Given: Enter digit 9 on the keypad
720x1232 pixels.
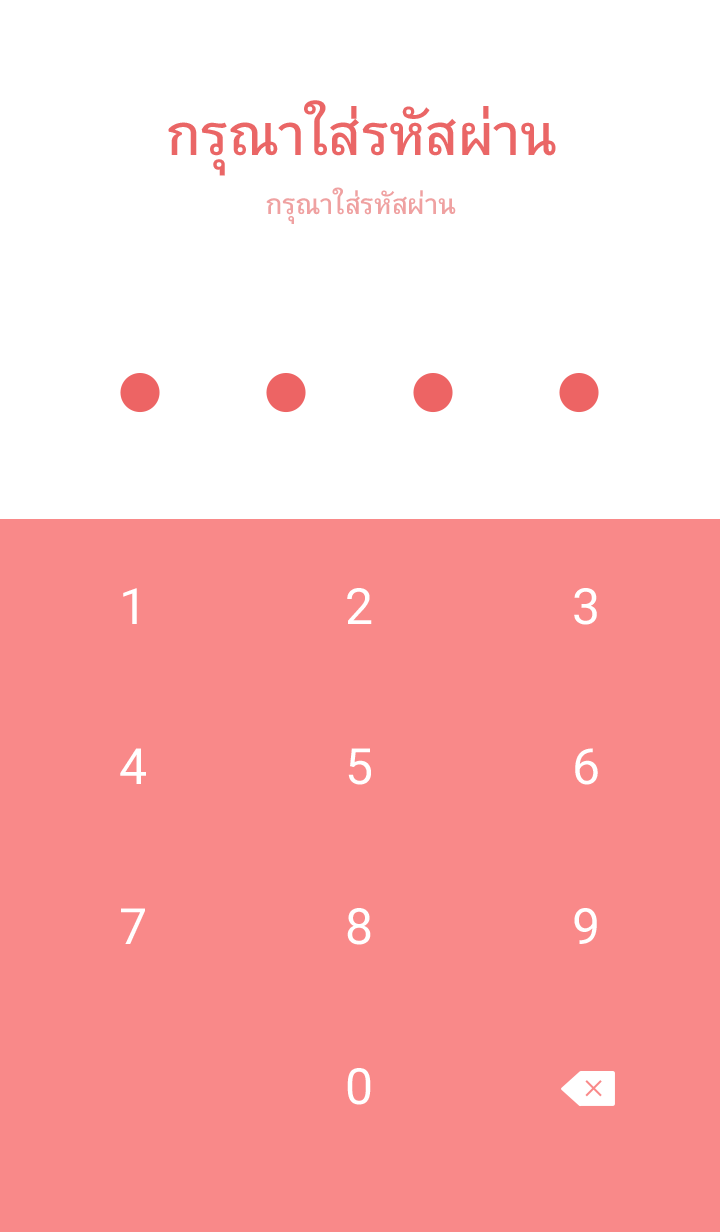Looking at the screenshot, I should click(x=586, y=927).
